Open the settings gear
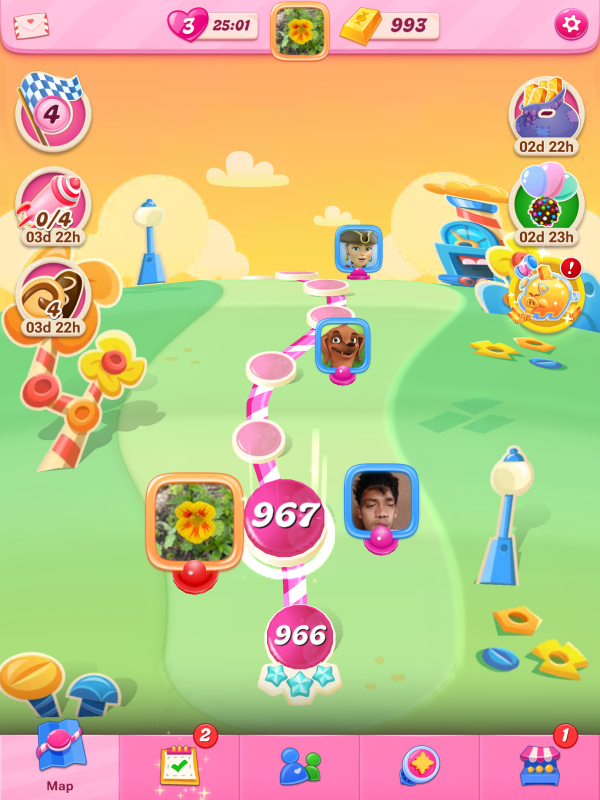Viewport: 600px width, 800px height. pos(571,24)
